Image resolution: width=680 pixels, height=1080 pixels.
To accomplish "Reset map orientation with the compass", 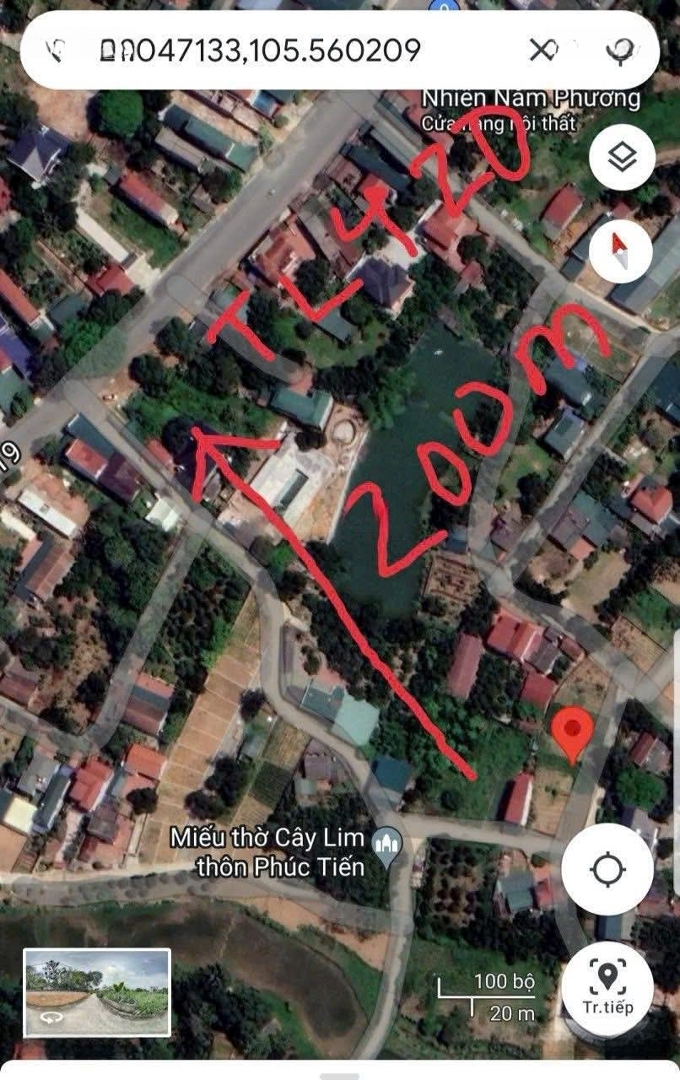I will [x=622, y=248].
